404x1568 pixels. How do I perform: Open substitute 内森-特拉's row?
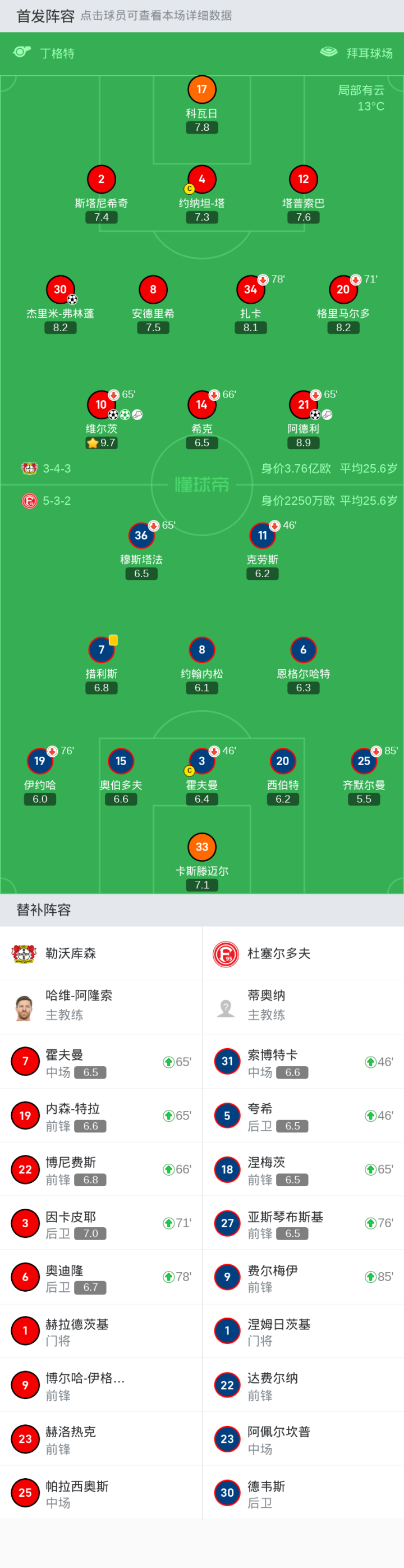click(x=101, y=1116)
